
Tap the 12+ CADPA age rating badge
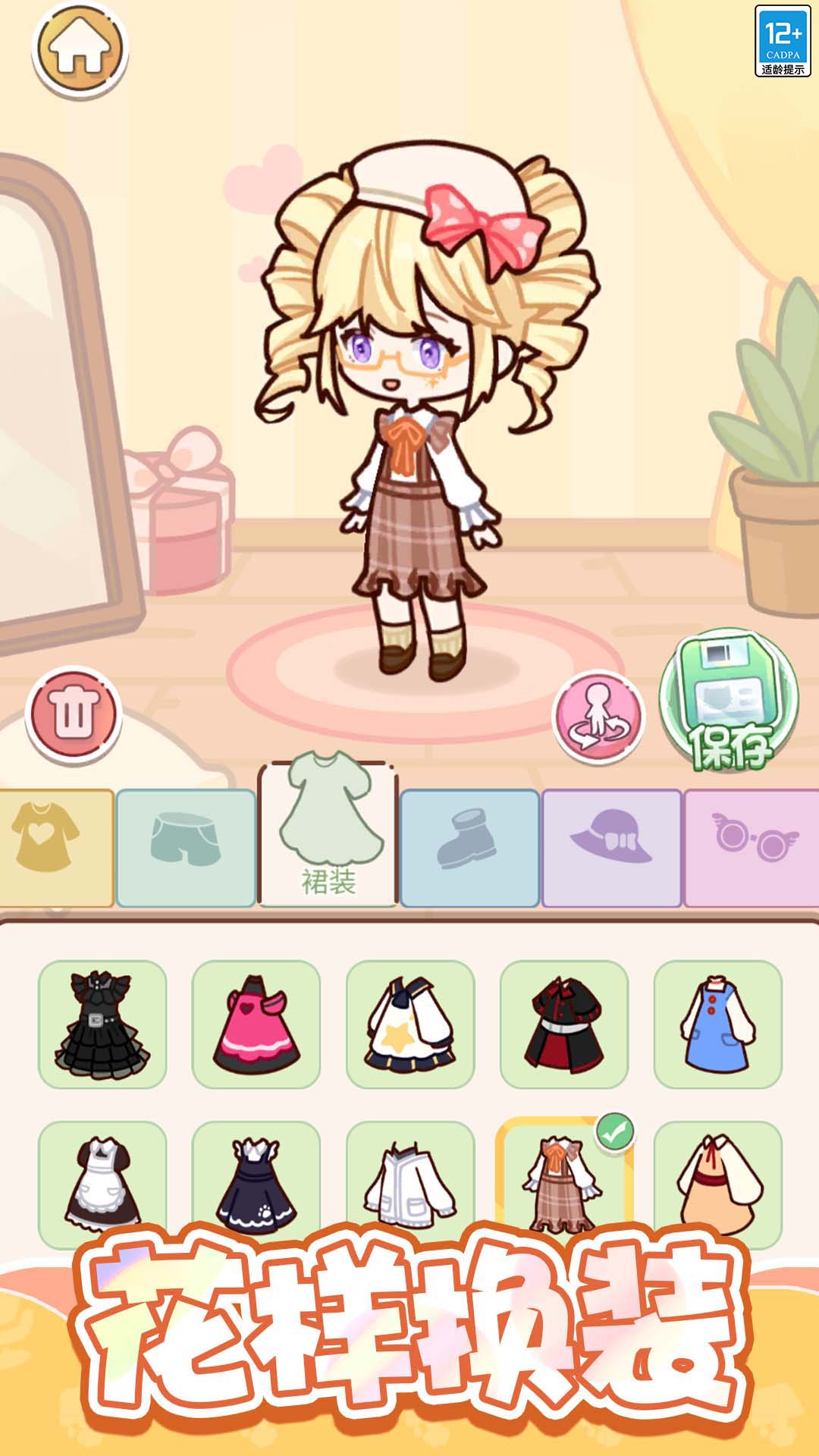[783, 39]
